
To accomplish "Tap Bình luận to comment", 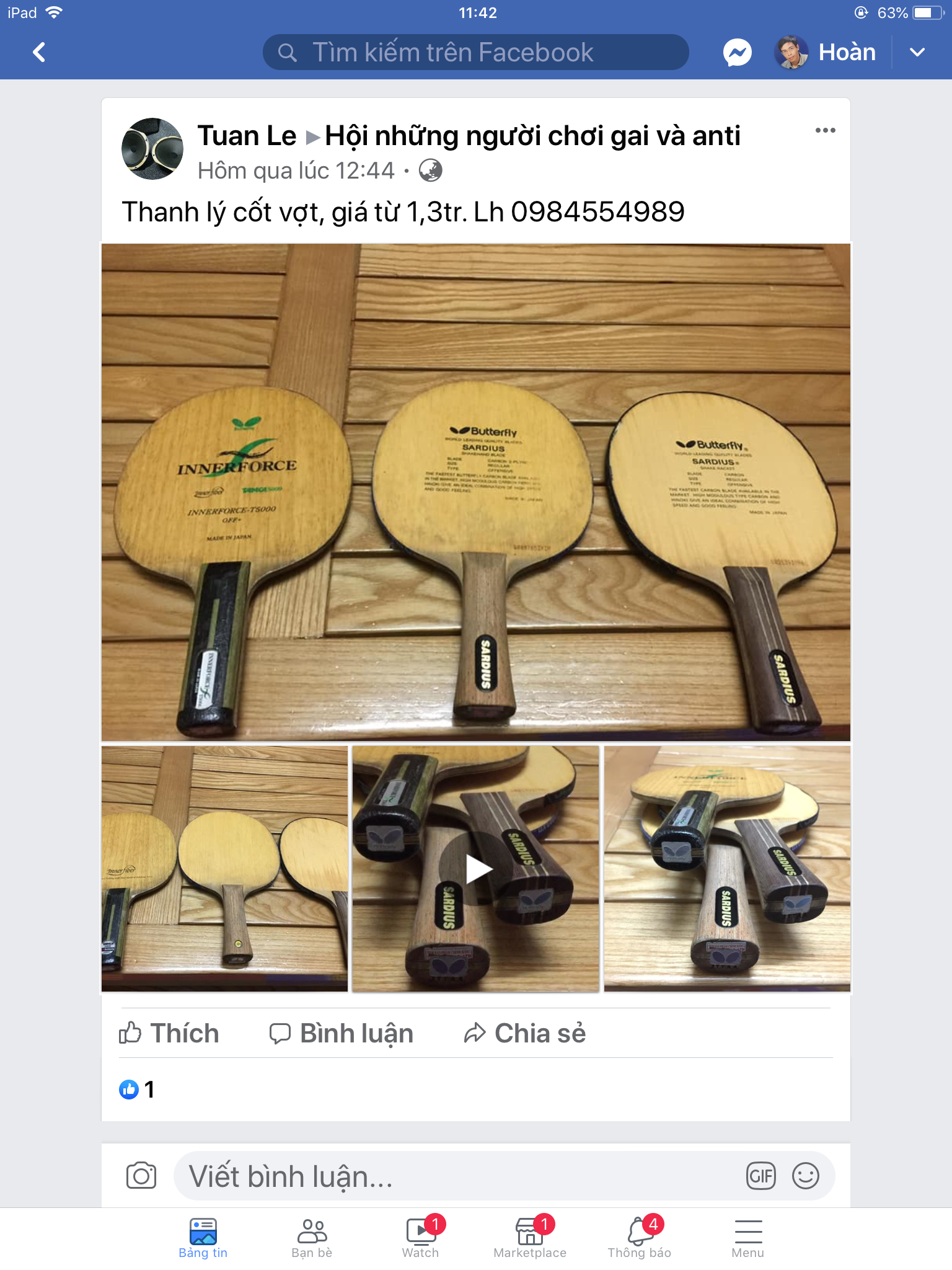I will 342,1033.
